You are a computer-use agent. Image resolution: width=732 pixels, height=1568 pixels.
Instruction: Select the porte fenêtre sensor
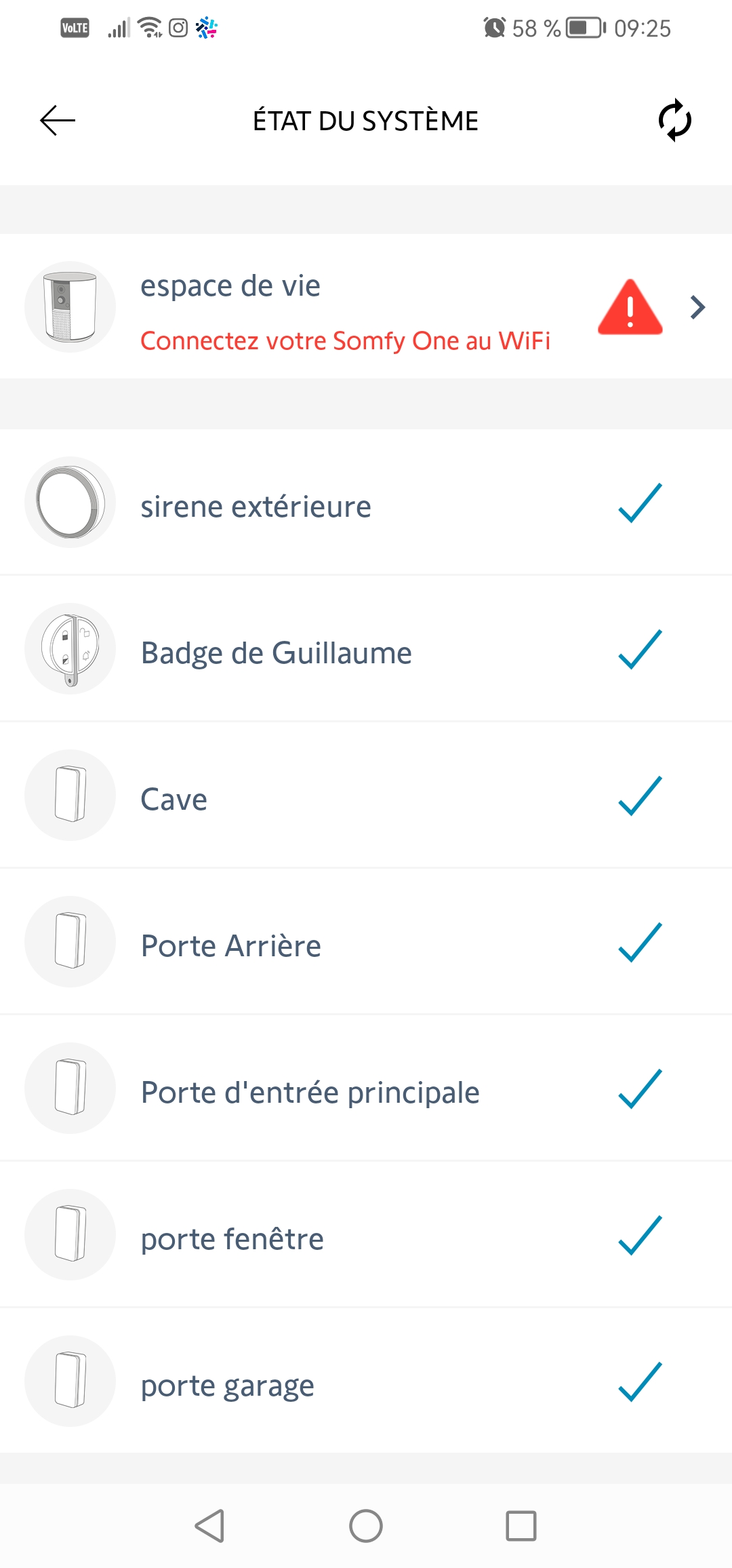click(366, 1235)
